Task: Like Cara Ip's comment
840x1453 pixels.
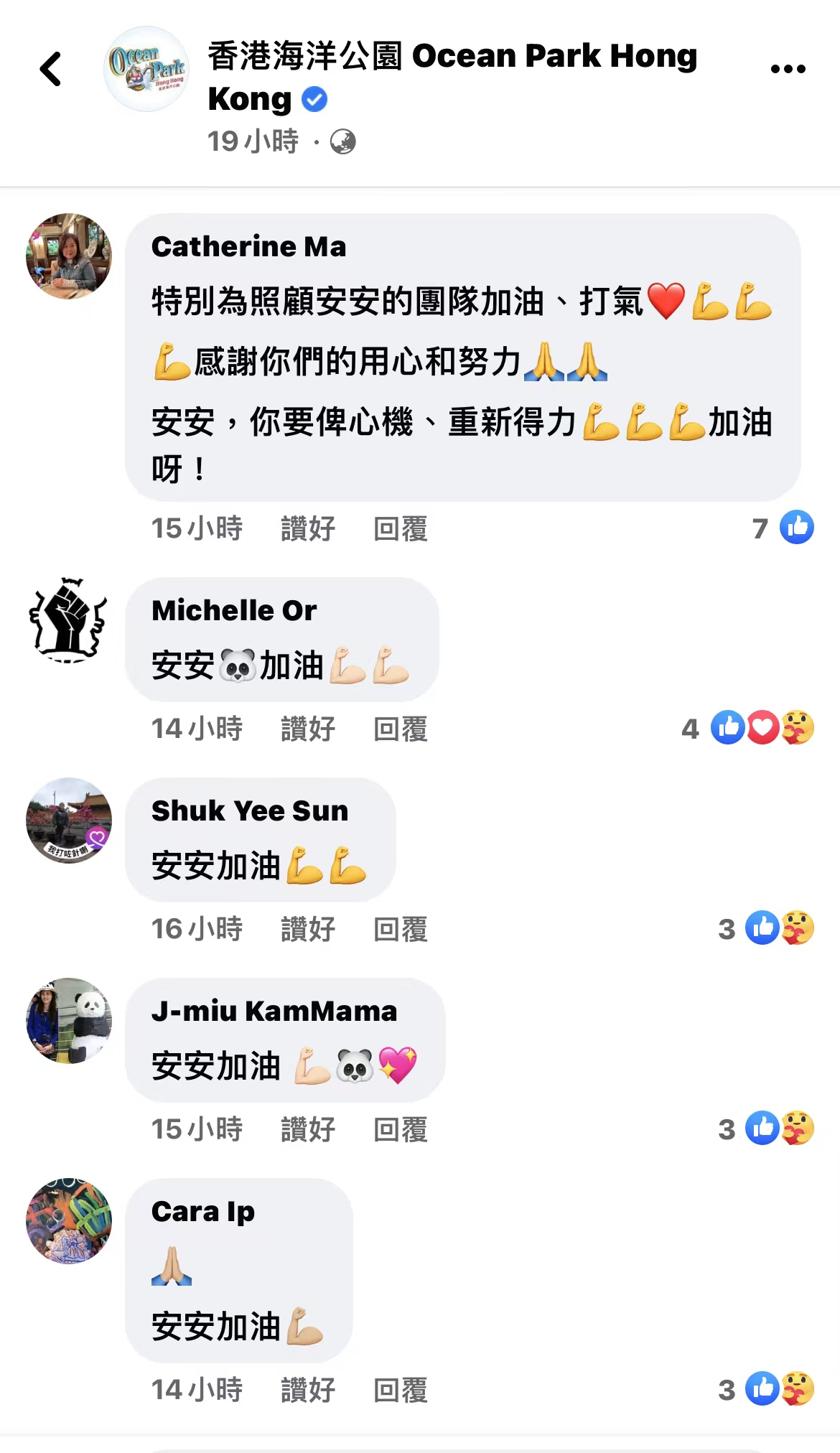Action: click(307, 1391)
